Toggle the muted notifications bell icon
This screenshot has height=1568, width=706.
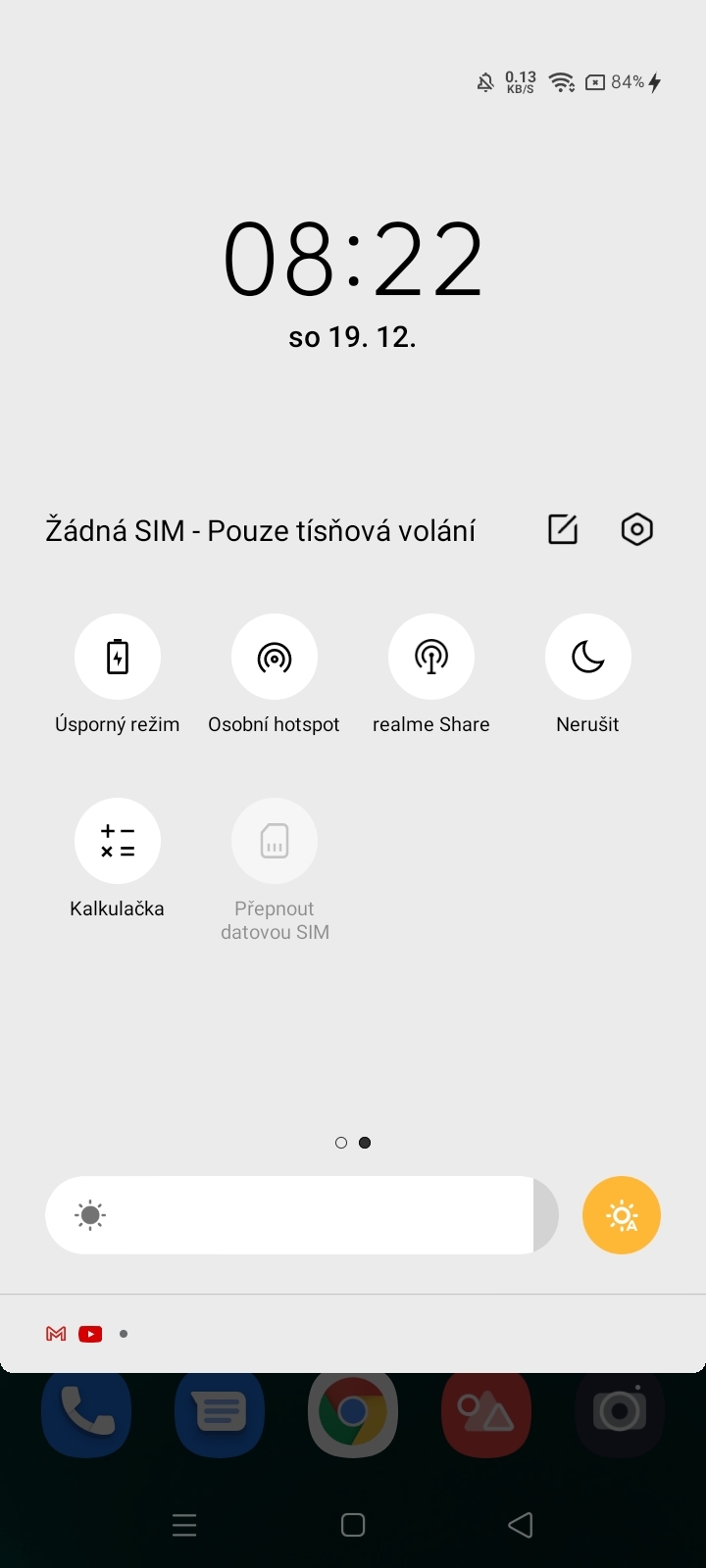coord(485,82)
